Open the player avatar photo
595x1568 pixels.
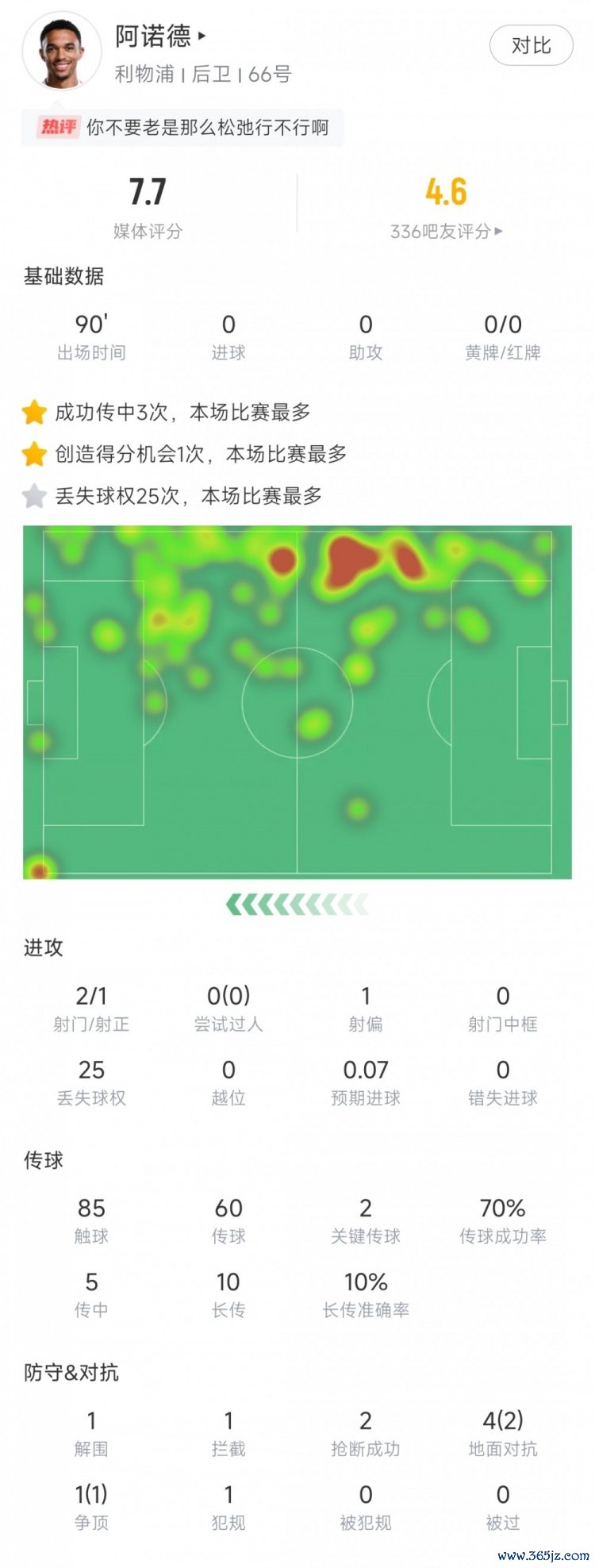click(x=62, y=51)
